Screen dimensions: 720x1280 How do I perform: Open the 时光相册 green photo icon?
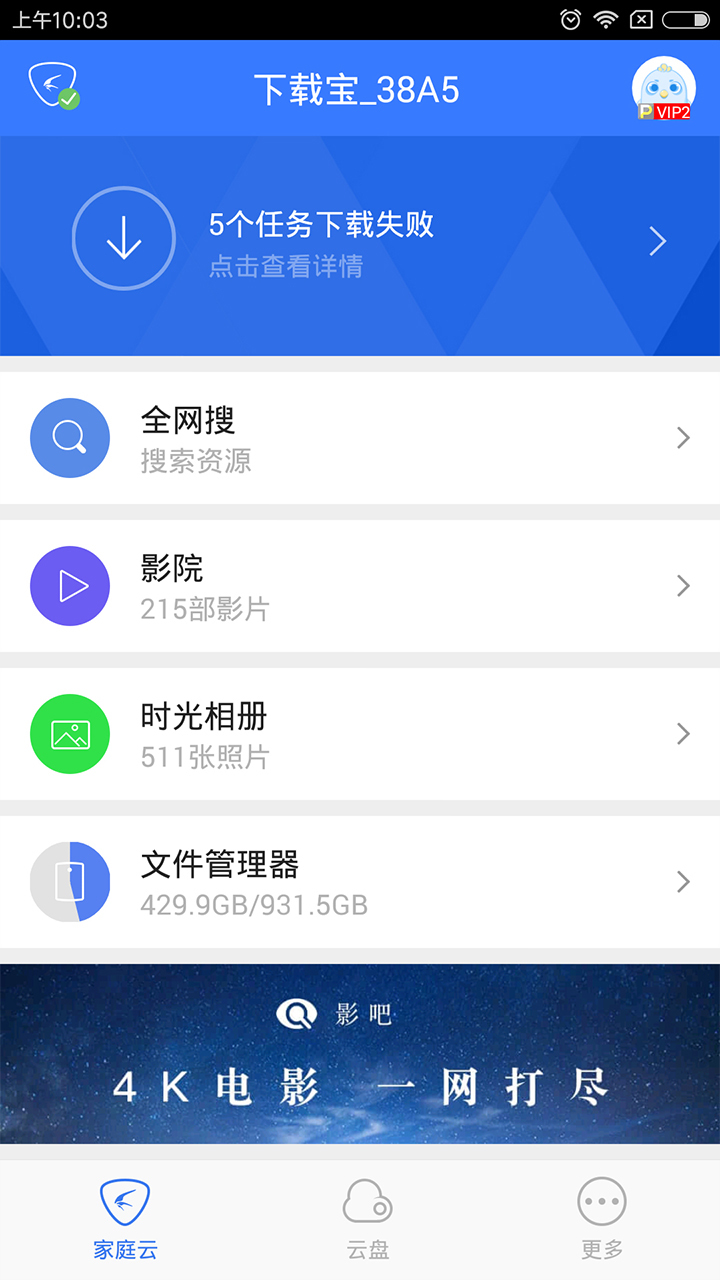coord(69,733)
